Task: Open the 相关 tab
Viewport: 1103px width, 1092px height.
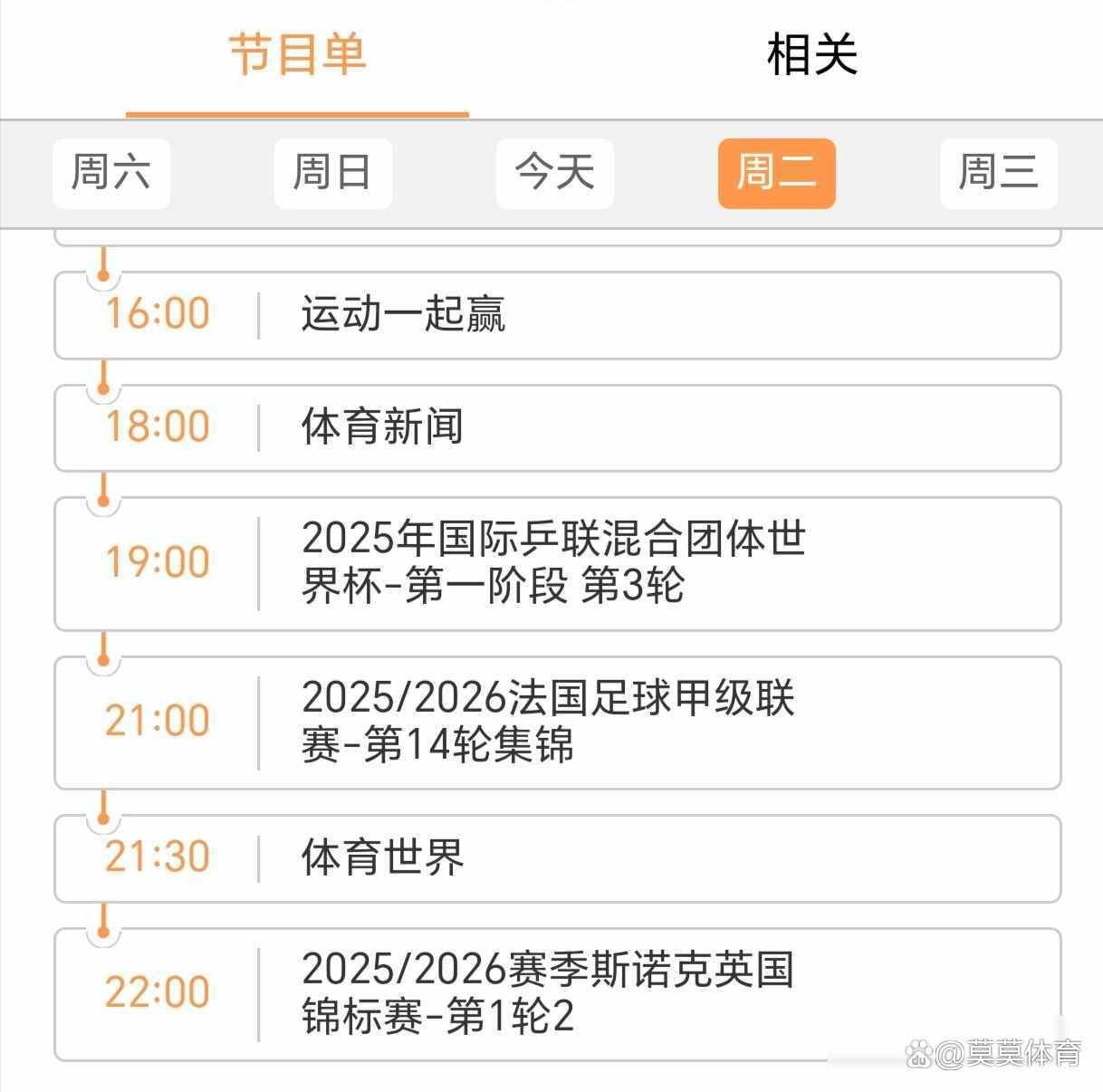Action: 811,54
